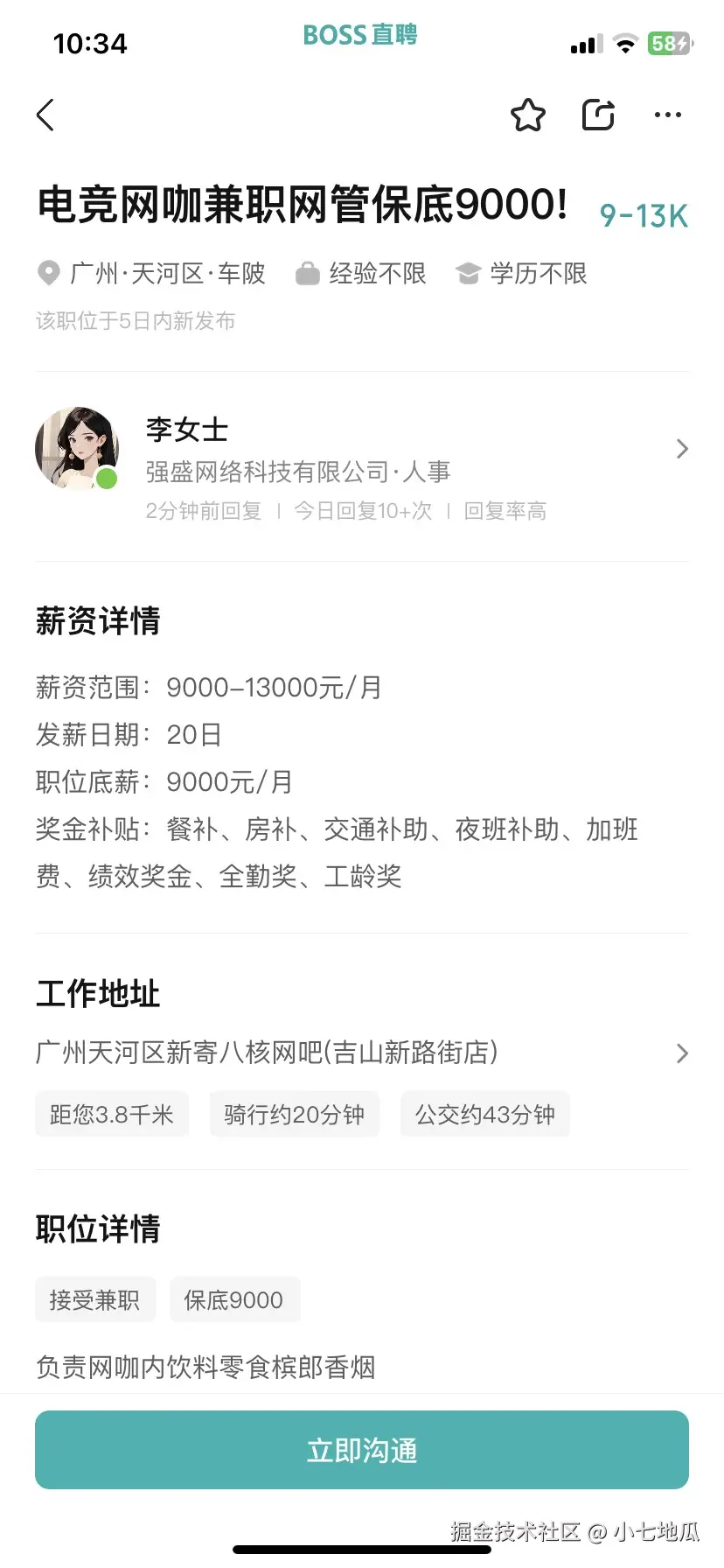Image resolution: width=724 pixels, height=1568 pixels.
Task: Toggle the 接受兼职 job tag
Action: coord(94,1300)
